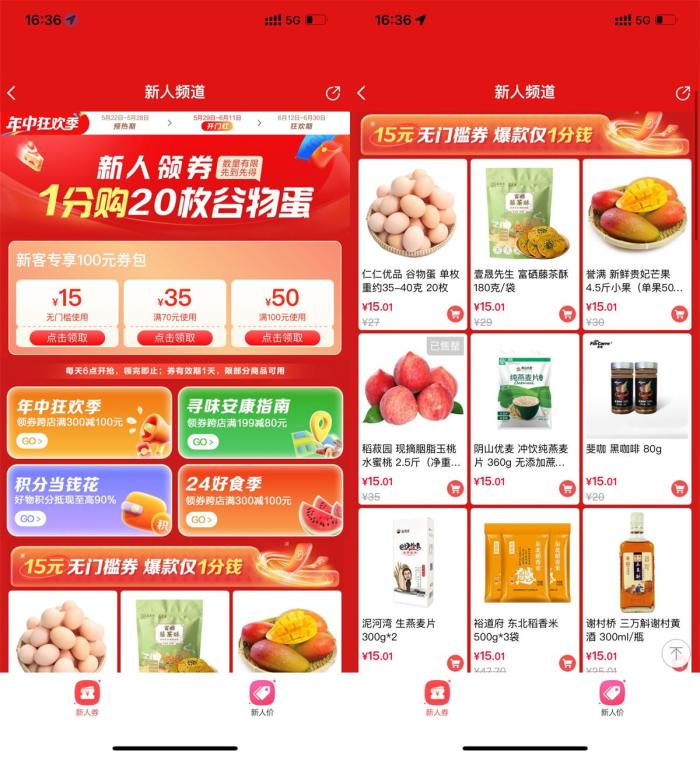Open the 寻味安康指南 banner
The height and width of the screenshot is (757, 700).
259,422
